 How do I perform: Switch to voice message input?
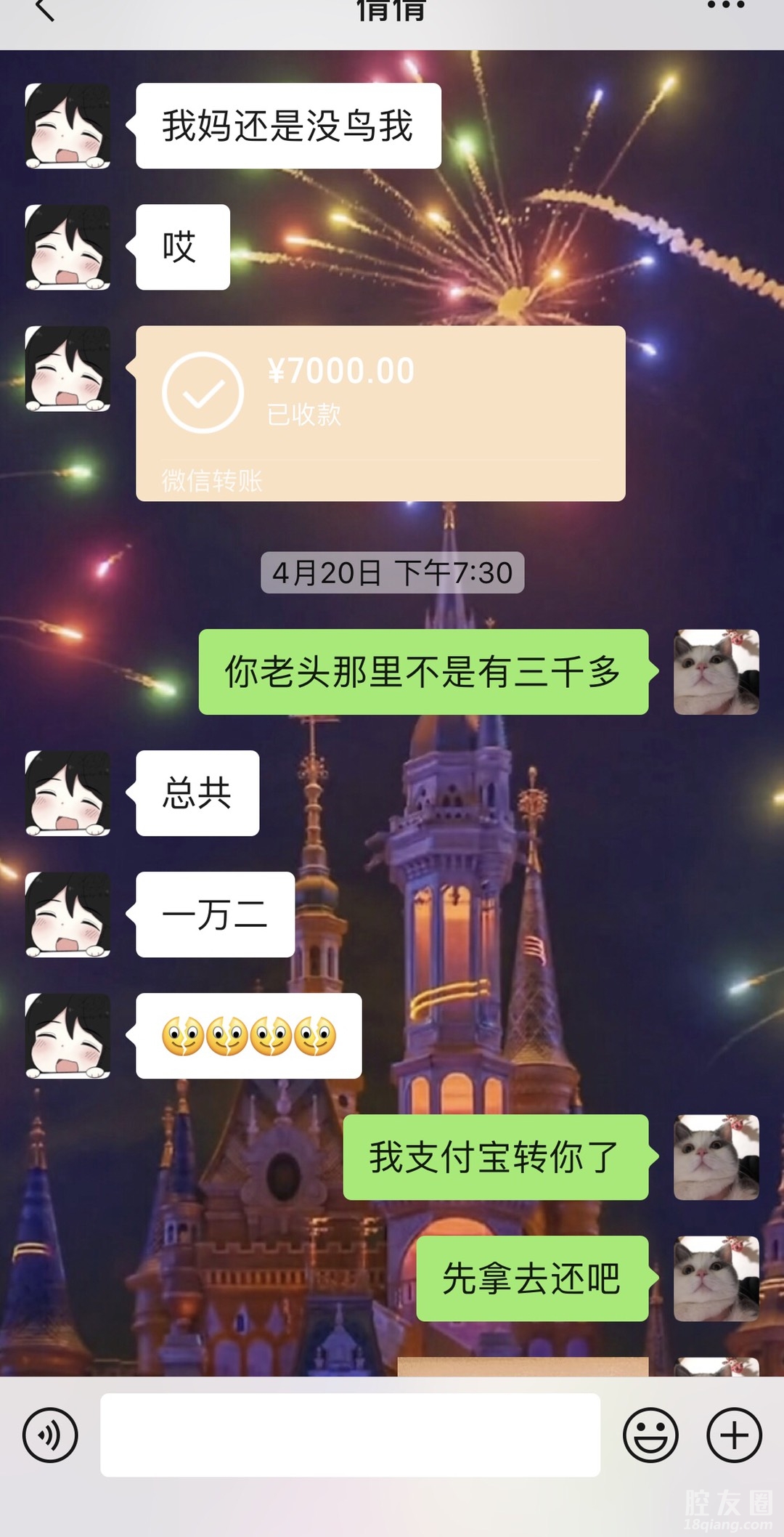pos(50,1435)
